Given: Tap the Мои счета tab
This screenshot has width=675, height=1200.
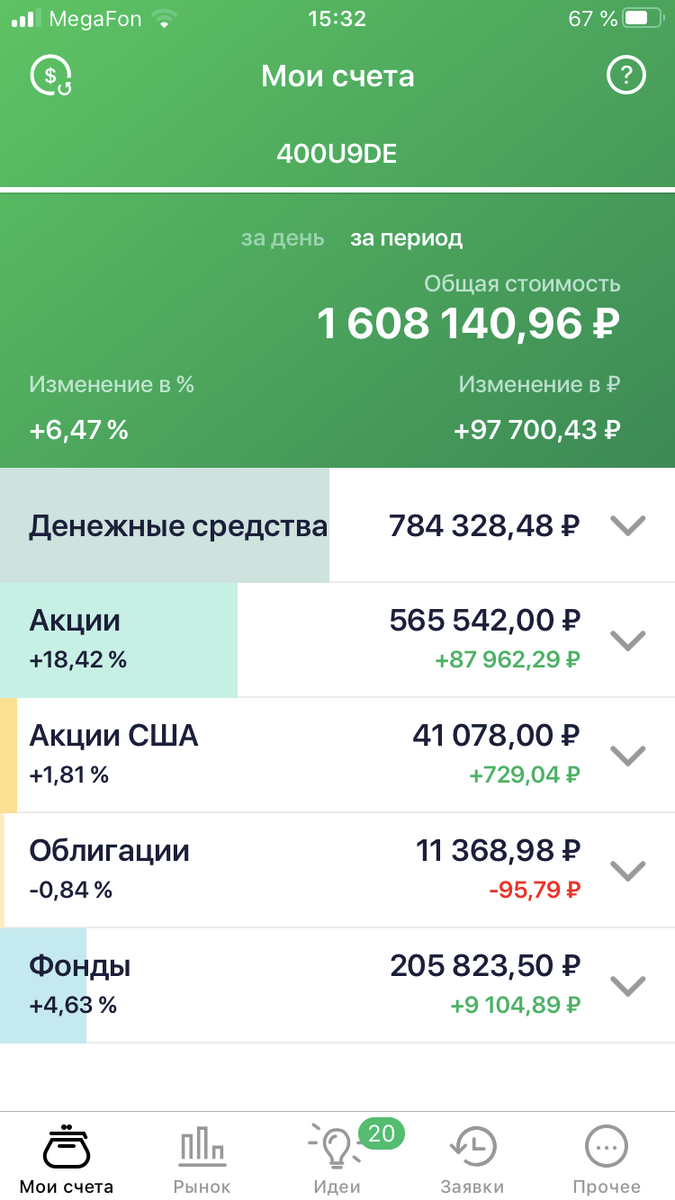Looking at the screenshot, I should click(67, 1158).
